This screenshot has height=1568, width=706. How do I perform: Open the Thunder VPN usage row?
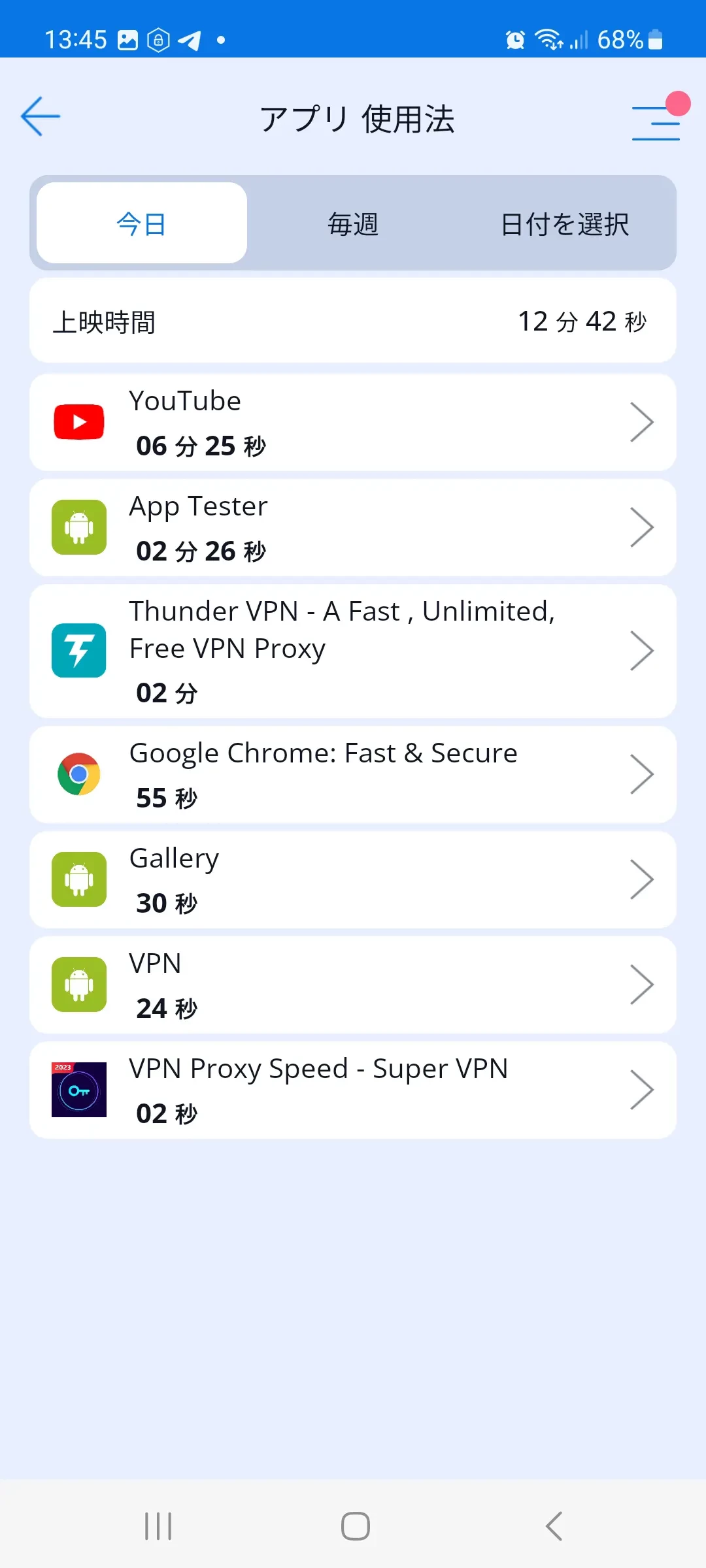pos(353,651)
